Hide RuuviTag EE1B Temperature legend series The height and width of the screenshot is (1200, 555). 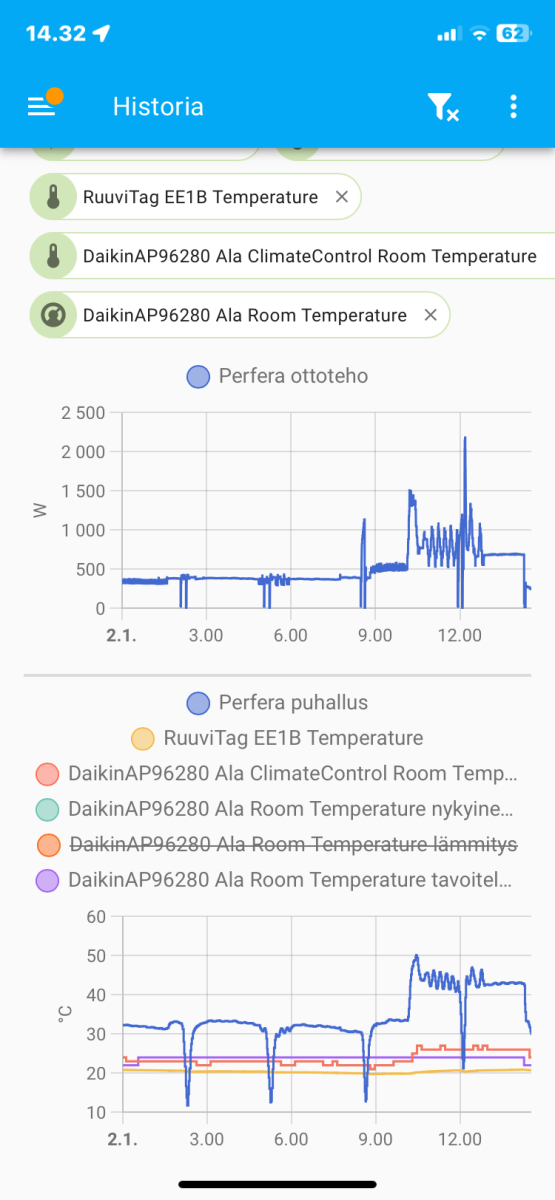(278, 738)
